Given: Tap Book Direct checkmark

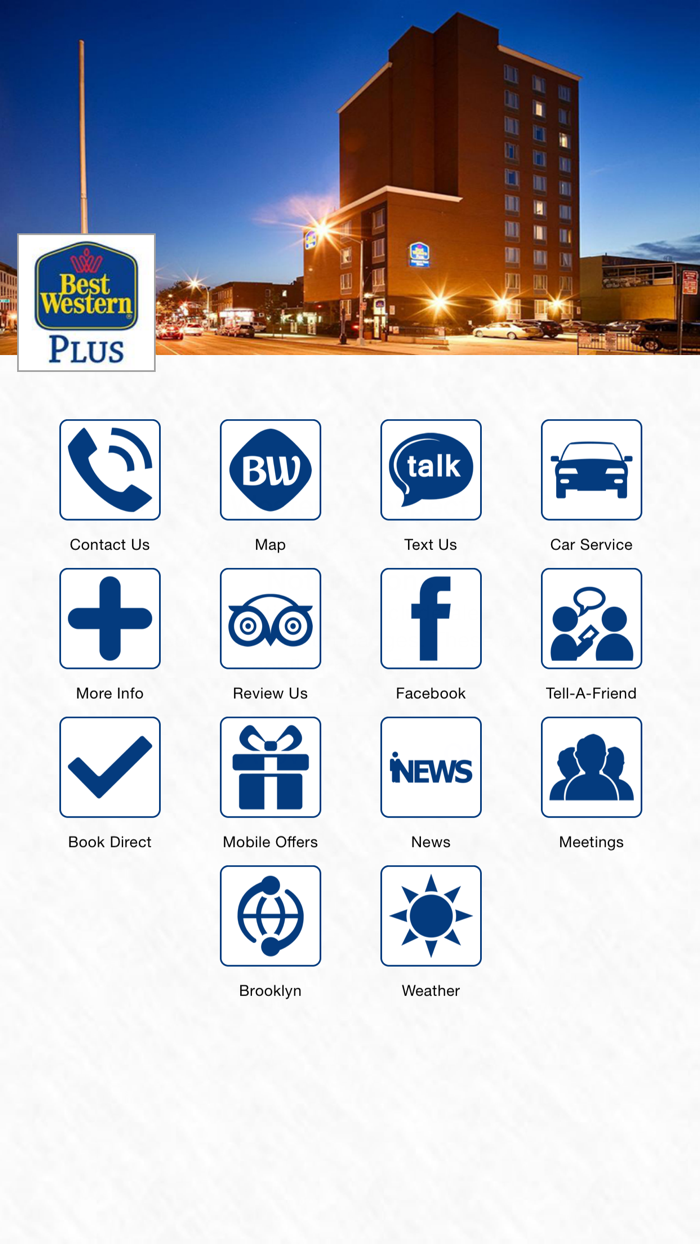Looking at the screenshot, I should pos(110,767).
